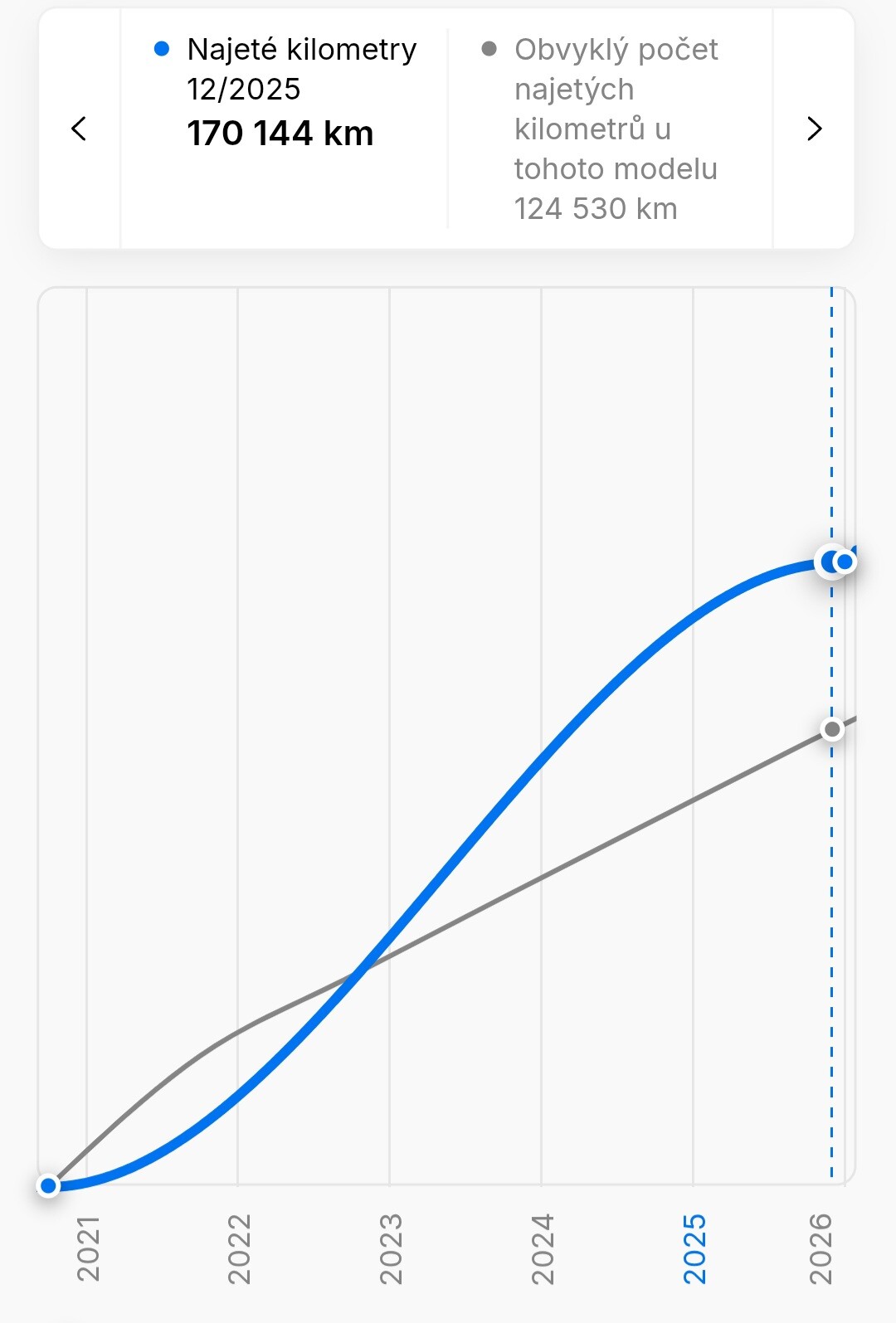
Task: Tap the grey typical mileage point
Action: [x=831, y=729]
